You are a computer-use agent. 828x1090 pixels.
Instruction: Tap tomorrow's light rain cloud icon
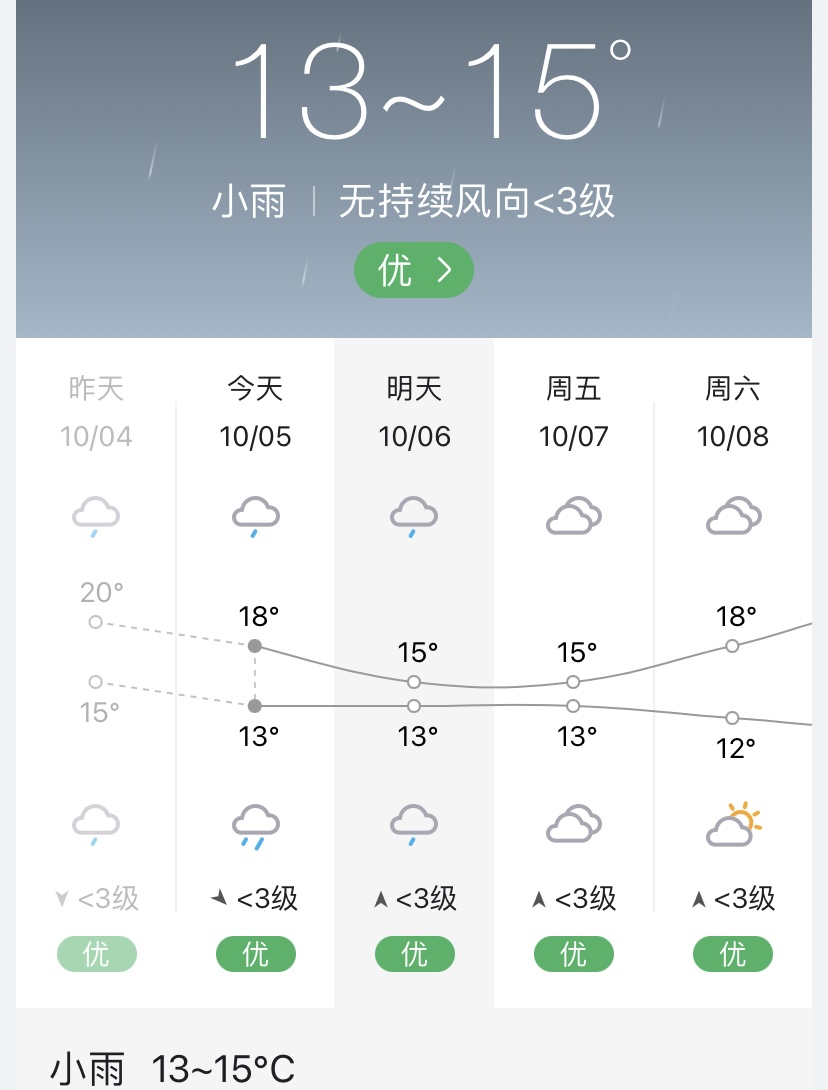click(414, 515)
